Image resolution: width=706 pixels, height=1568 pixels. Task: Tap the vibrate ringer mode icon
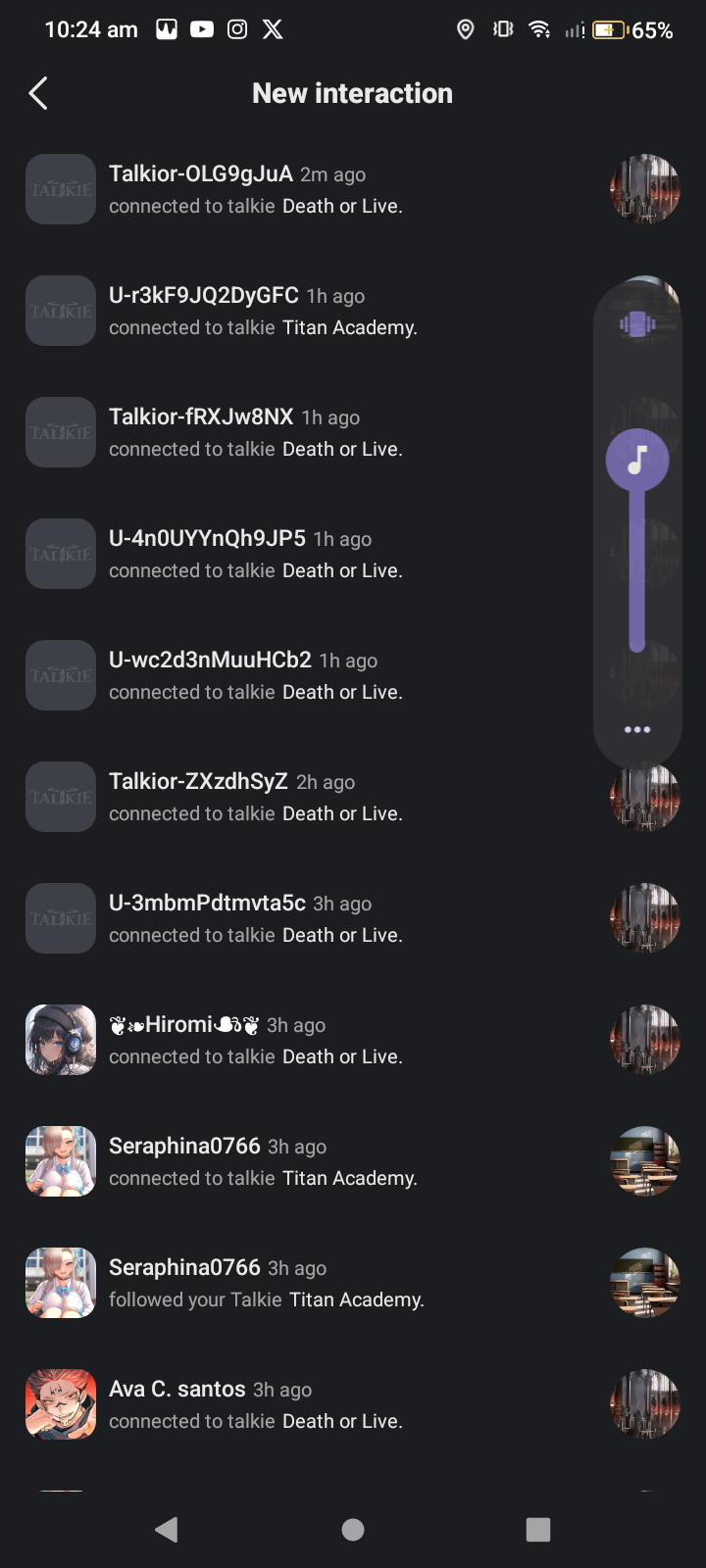click(x=637, y=324)
